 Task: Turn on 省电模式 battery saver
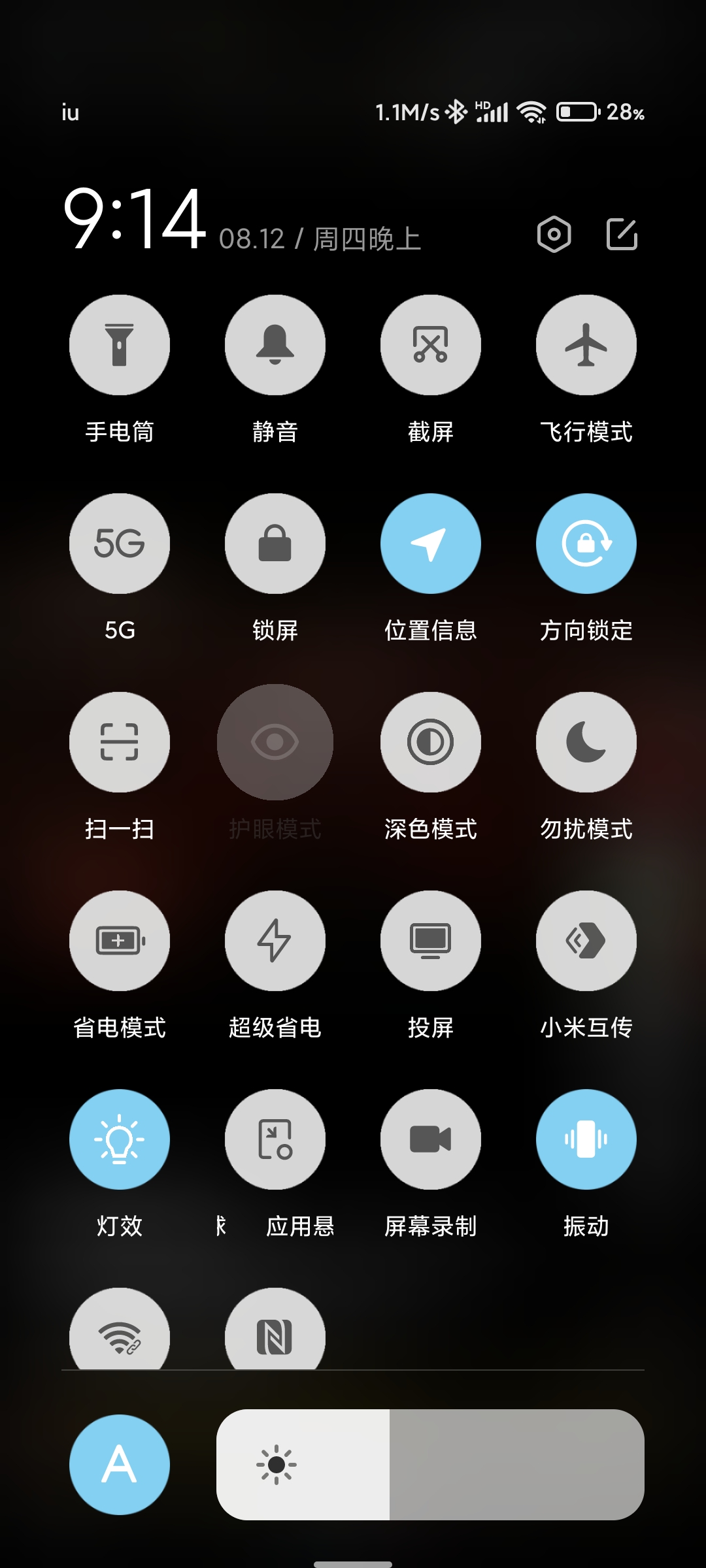(120, 941)
